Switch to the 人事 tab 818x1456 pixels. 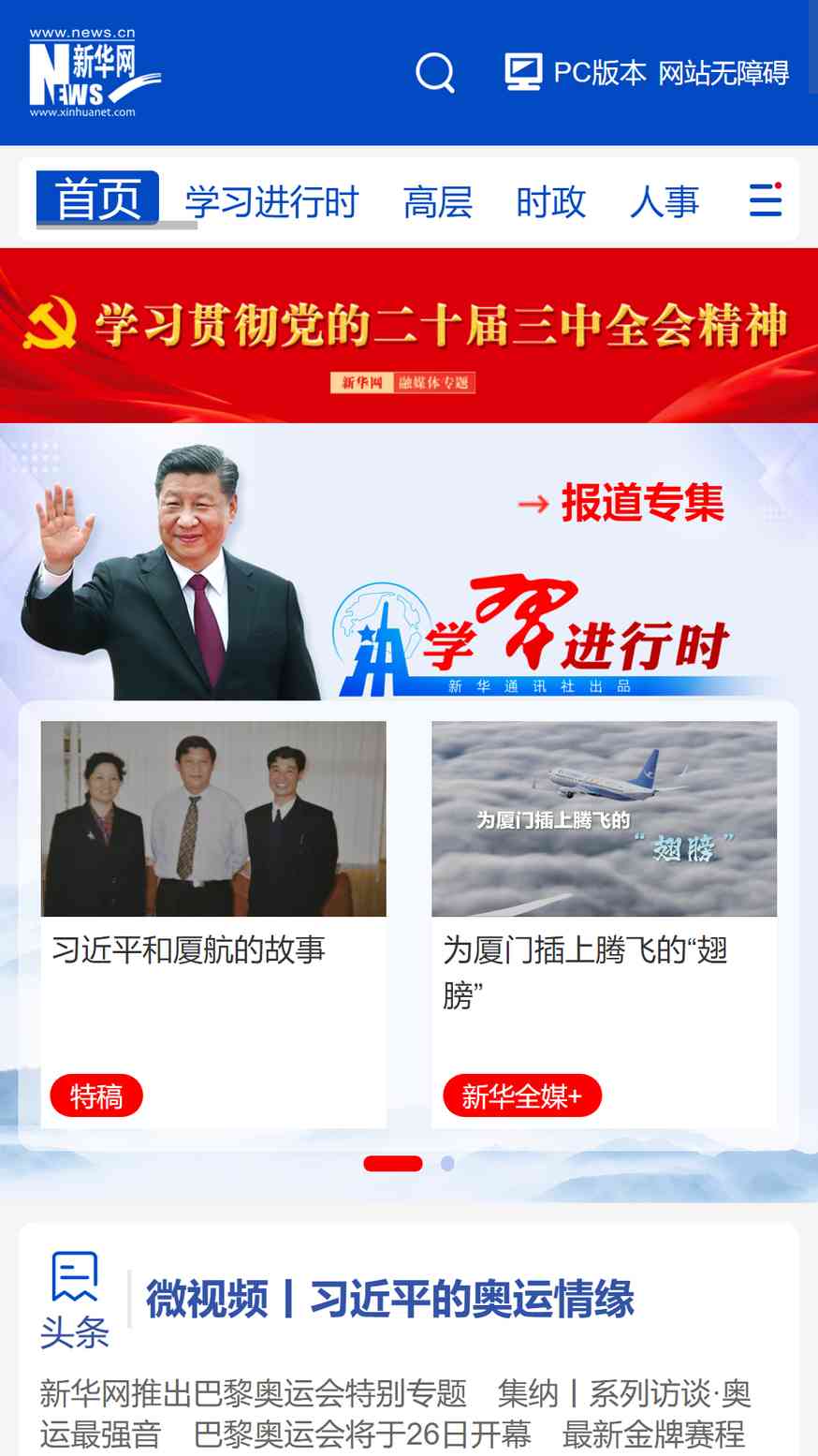(665, 201)
